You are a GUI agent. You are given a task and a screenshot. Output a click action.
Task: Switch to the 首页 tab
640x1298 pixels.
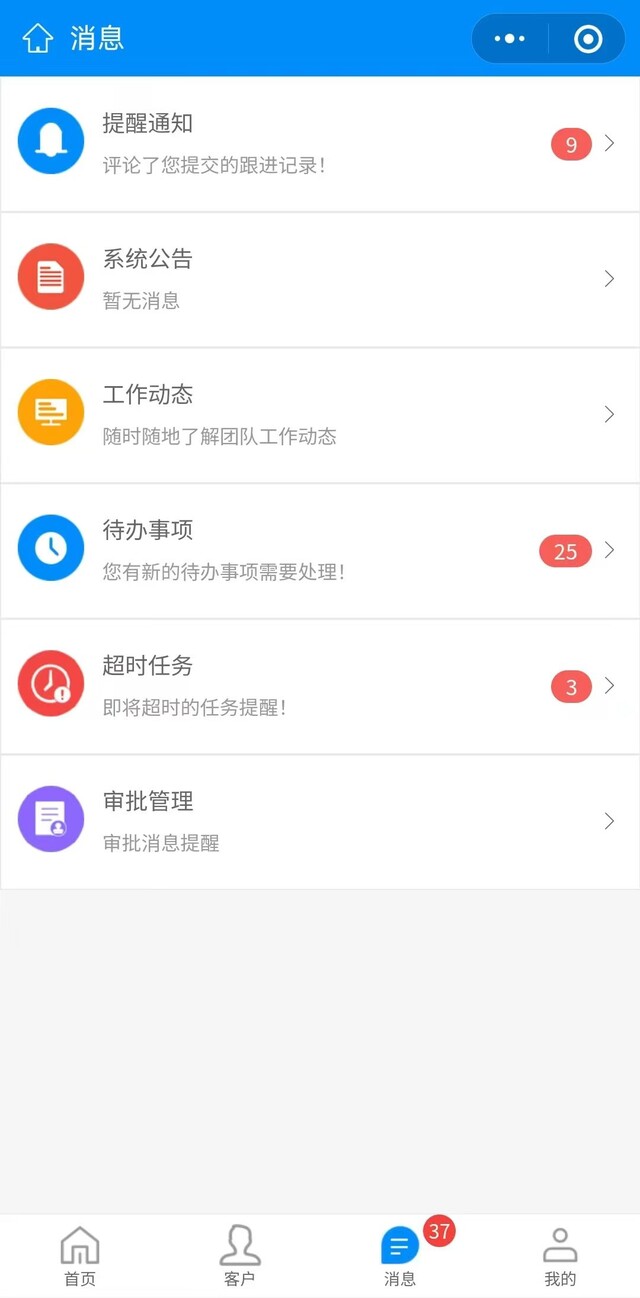click(x=80, y=1256)
